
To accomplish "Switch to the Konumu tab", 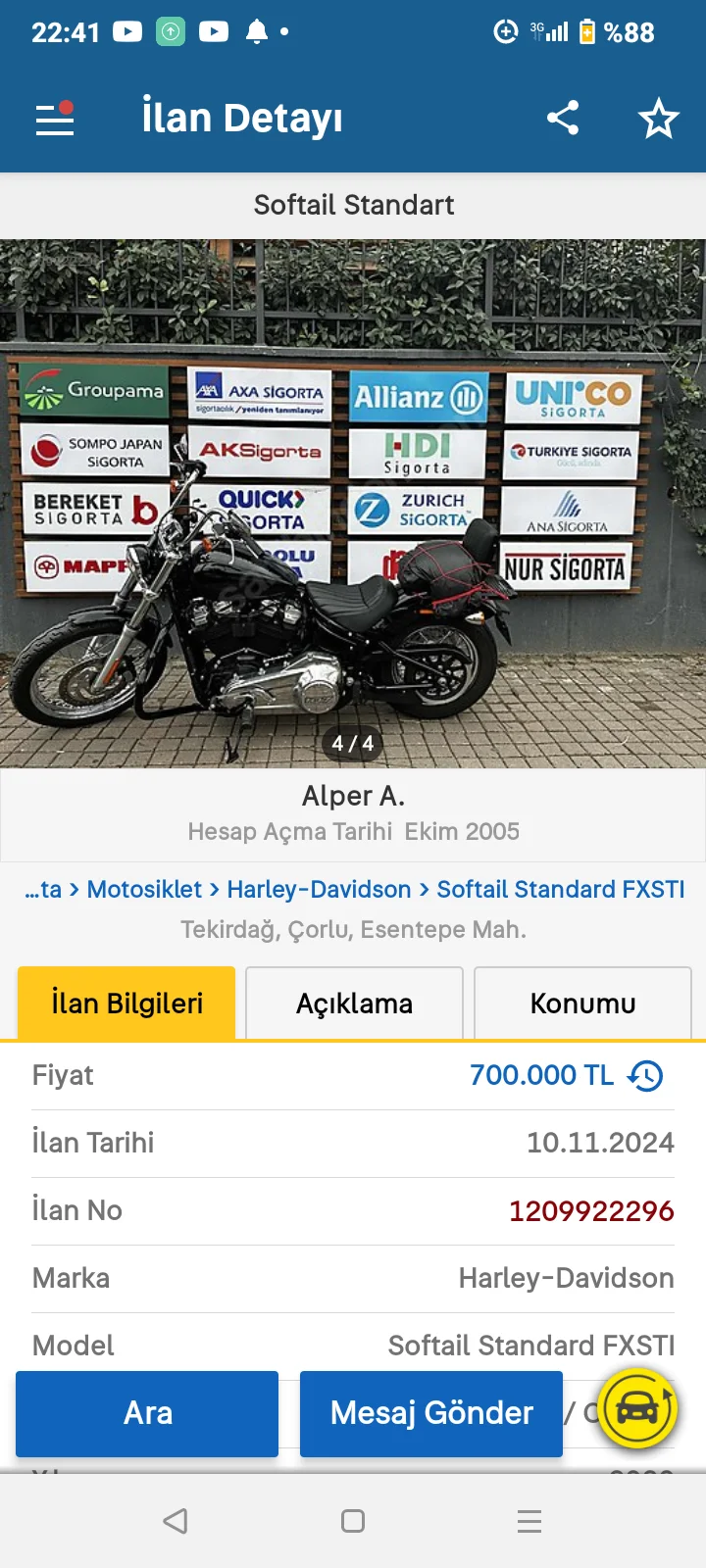I will pyautogui.click(x=582, y=1004).
